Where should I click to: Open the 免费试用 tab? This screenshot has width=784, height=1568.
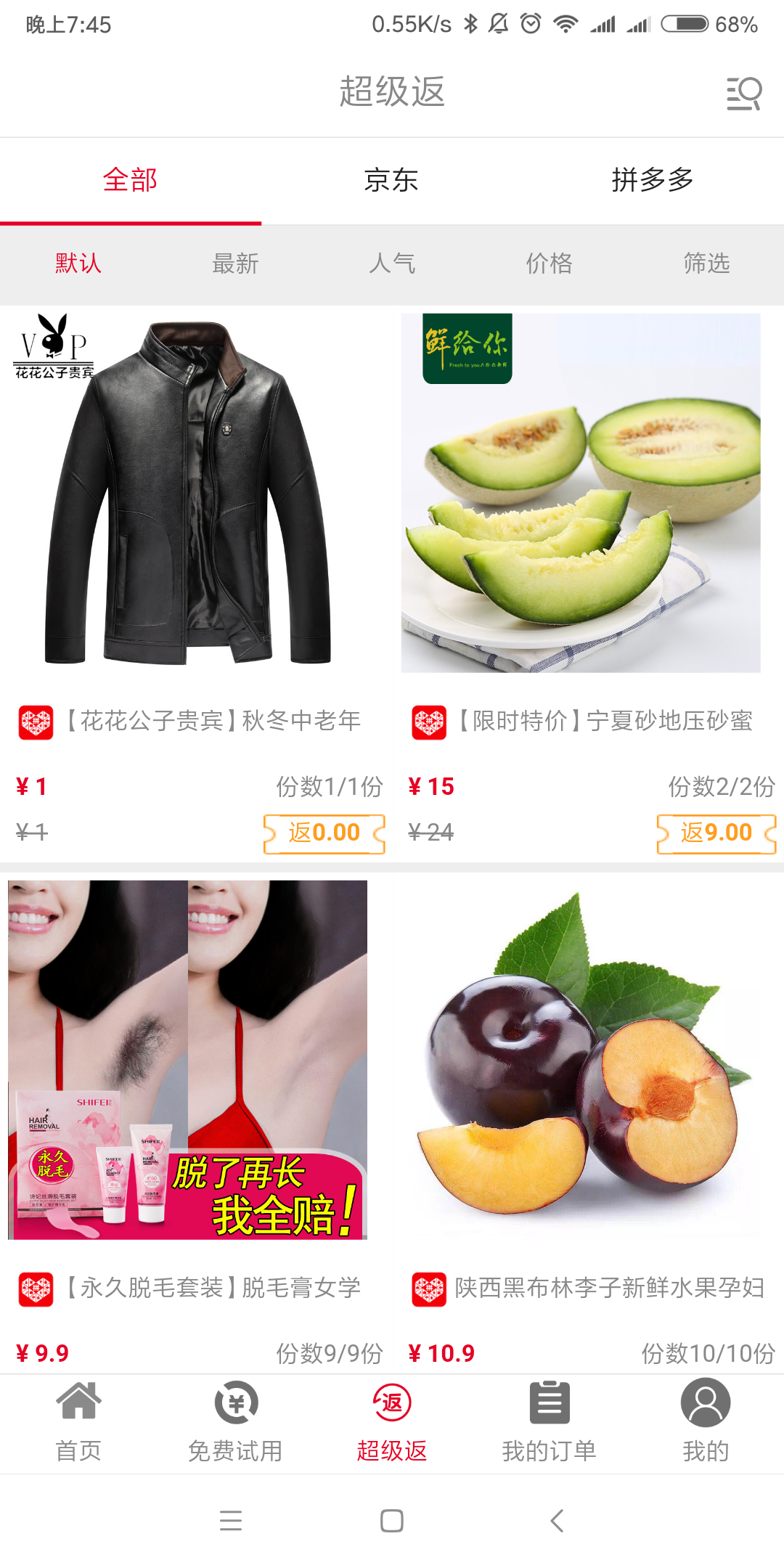coord(235,1421)
